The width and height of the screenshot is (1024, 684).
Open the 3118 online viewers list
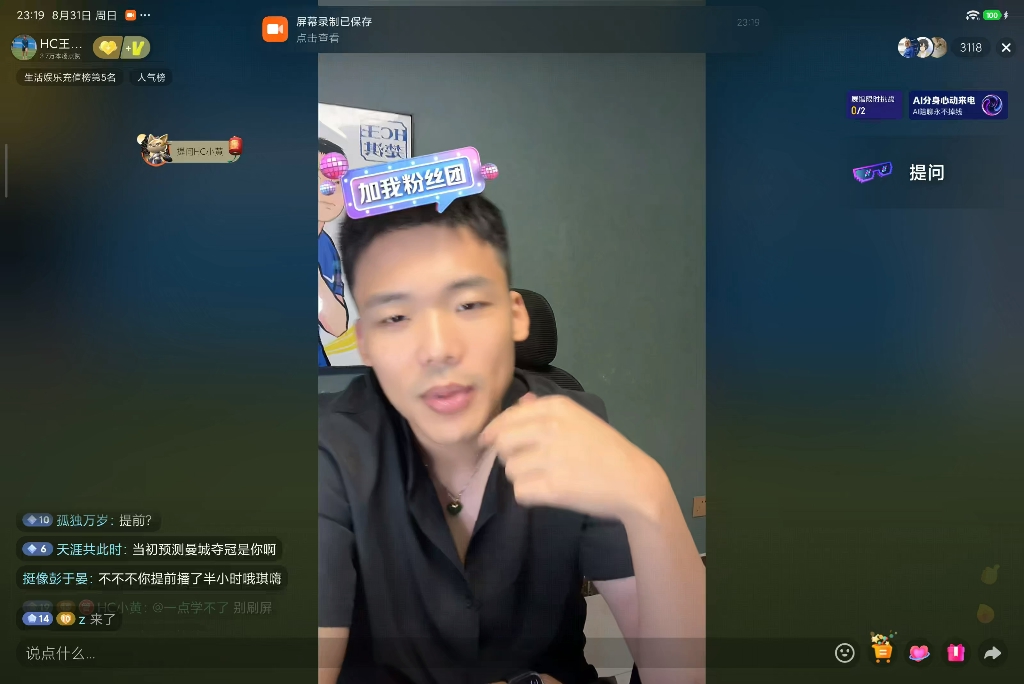(x=970, y=48)
